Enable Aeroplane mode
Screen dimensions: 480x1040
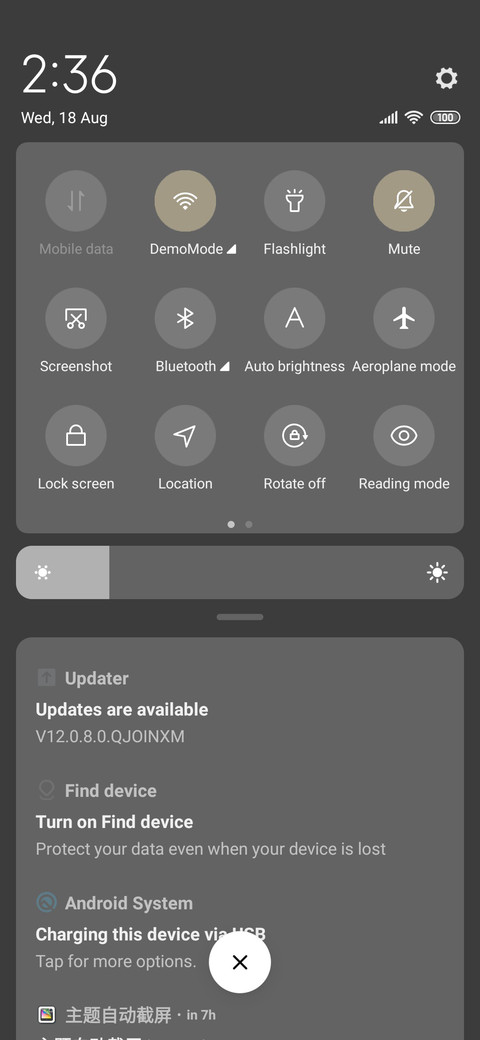pyautogui.click(x=404, y=318)
